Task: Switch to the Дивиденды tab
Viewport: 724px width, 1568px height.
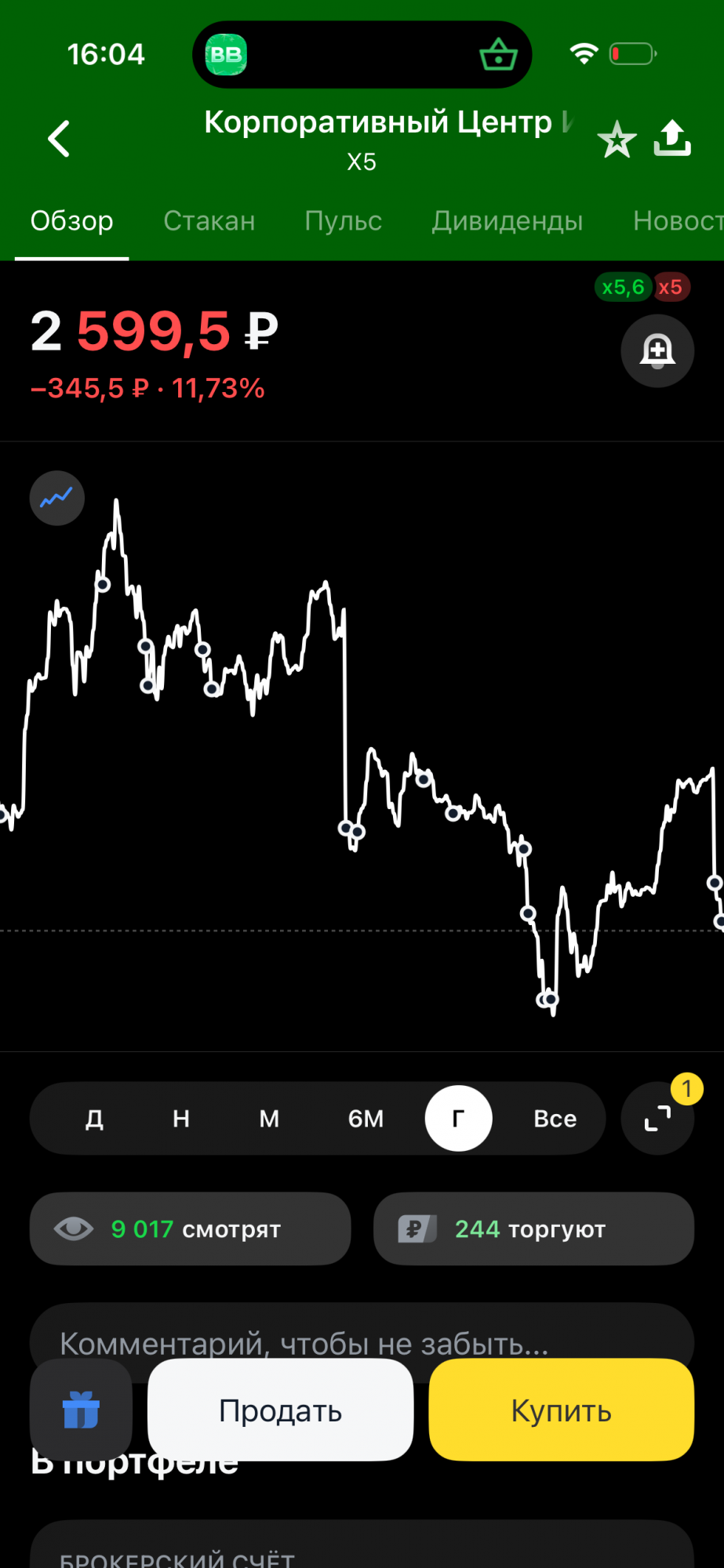Action: coord(507,221)
